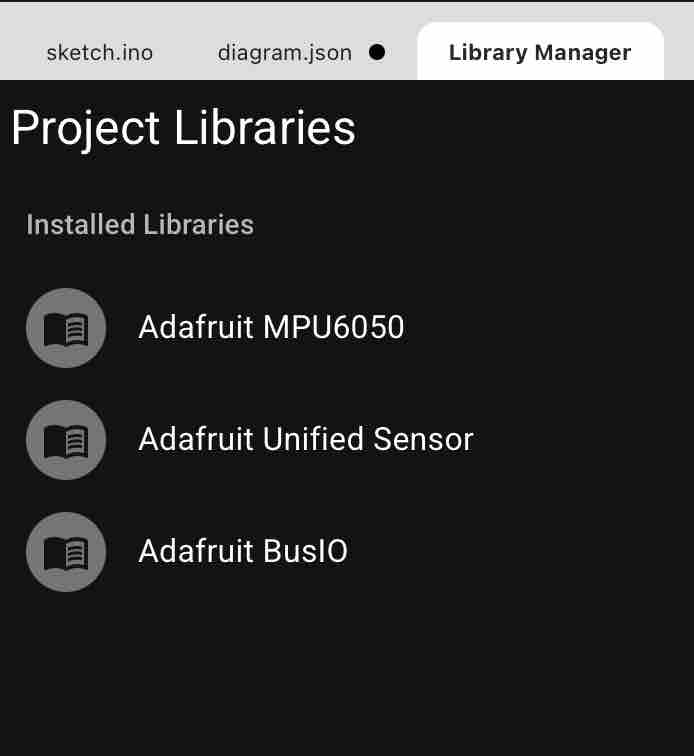Open the Adafruit Unified Sensor library

pyautogui.click(x=305, y=440)
